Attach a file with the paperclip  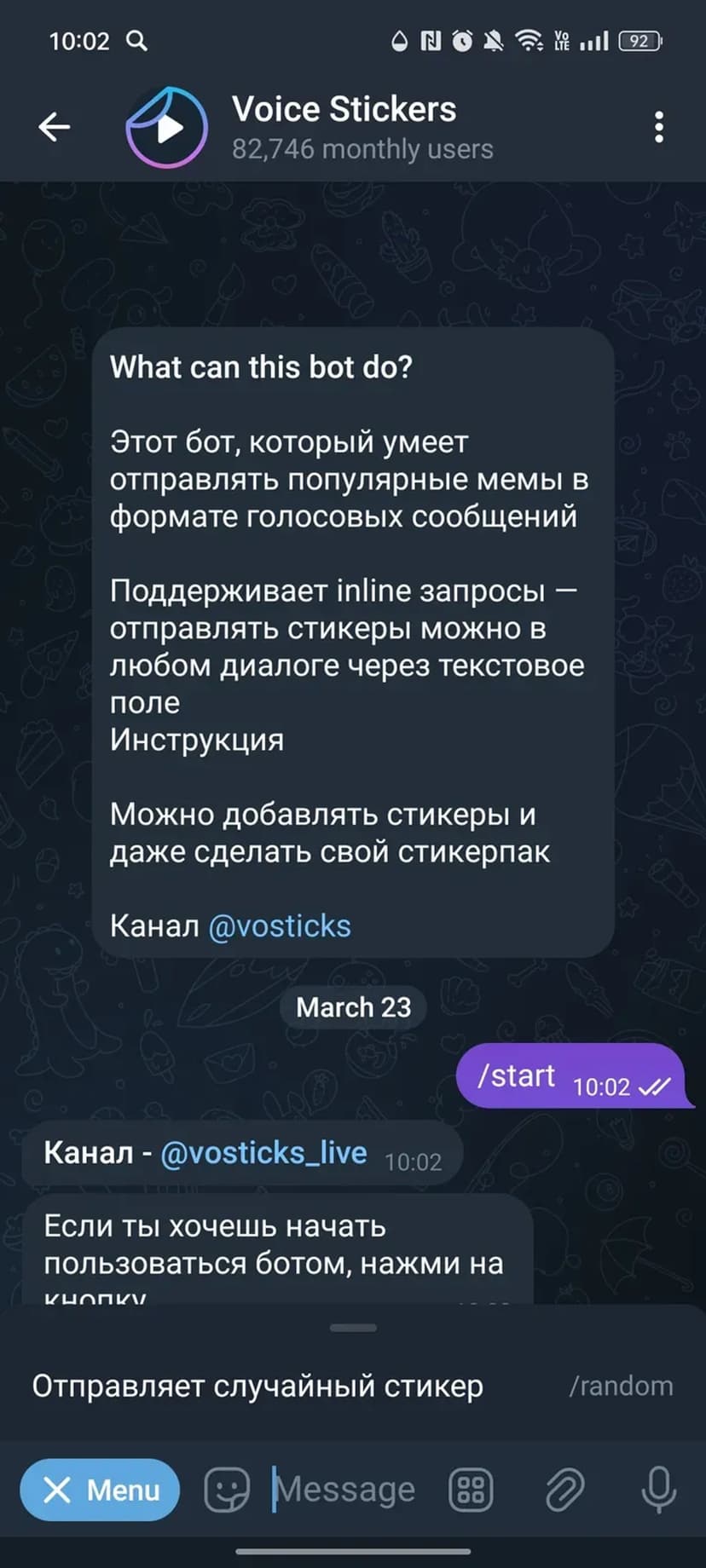564,1490
